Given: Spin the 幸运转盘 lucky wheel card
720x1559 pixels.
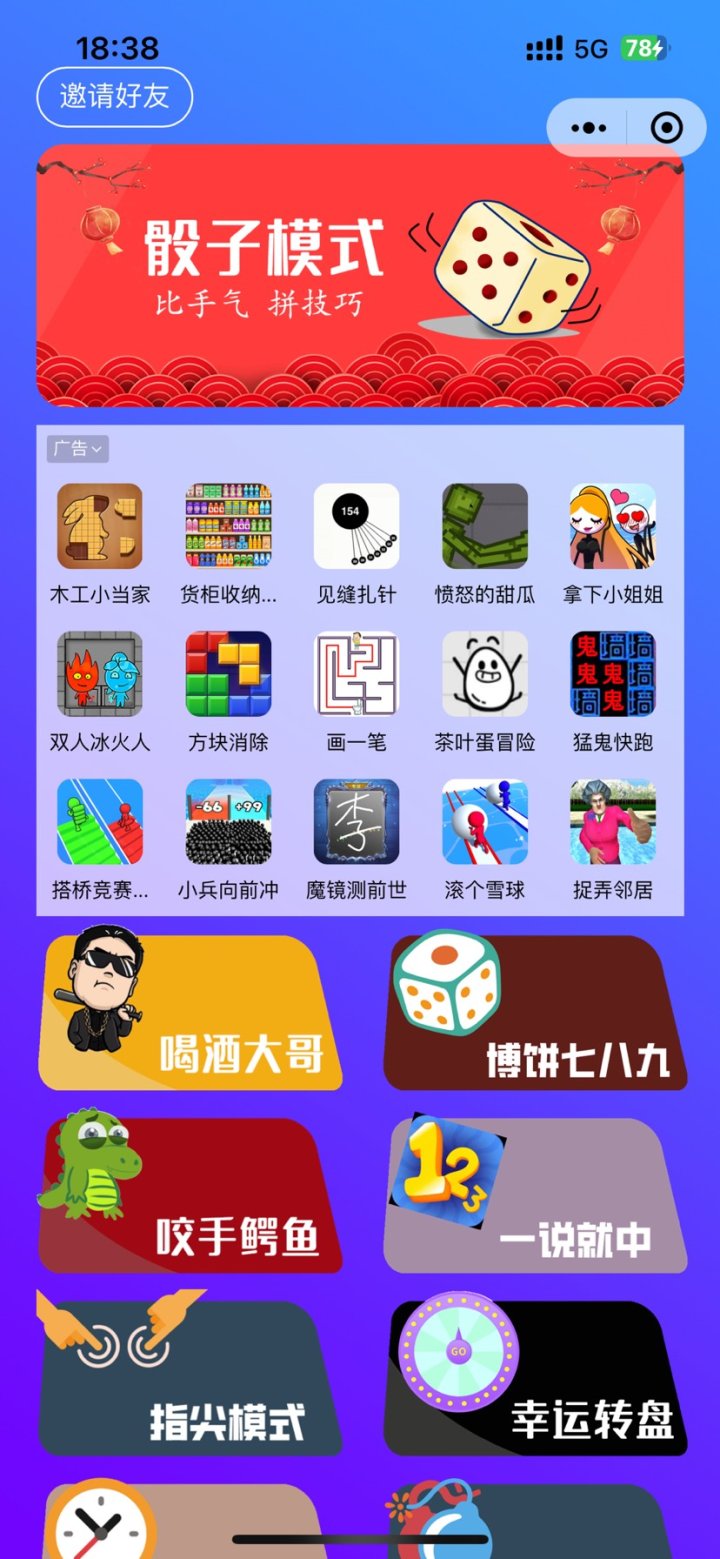Looking at the screenshot, I should tap(535, 1378).
